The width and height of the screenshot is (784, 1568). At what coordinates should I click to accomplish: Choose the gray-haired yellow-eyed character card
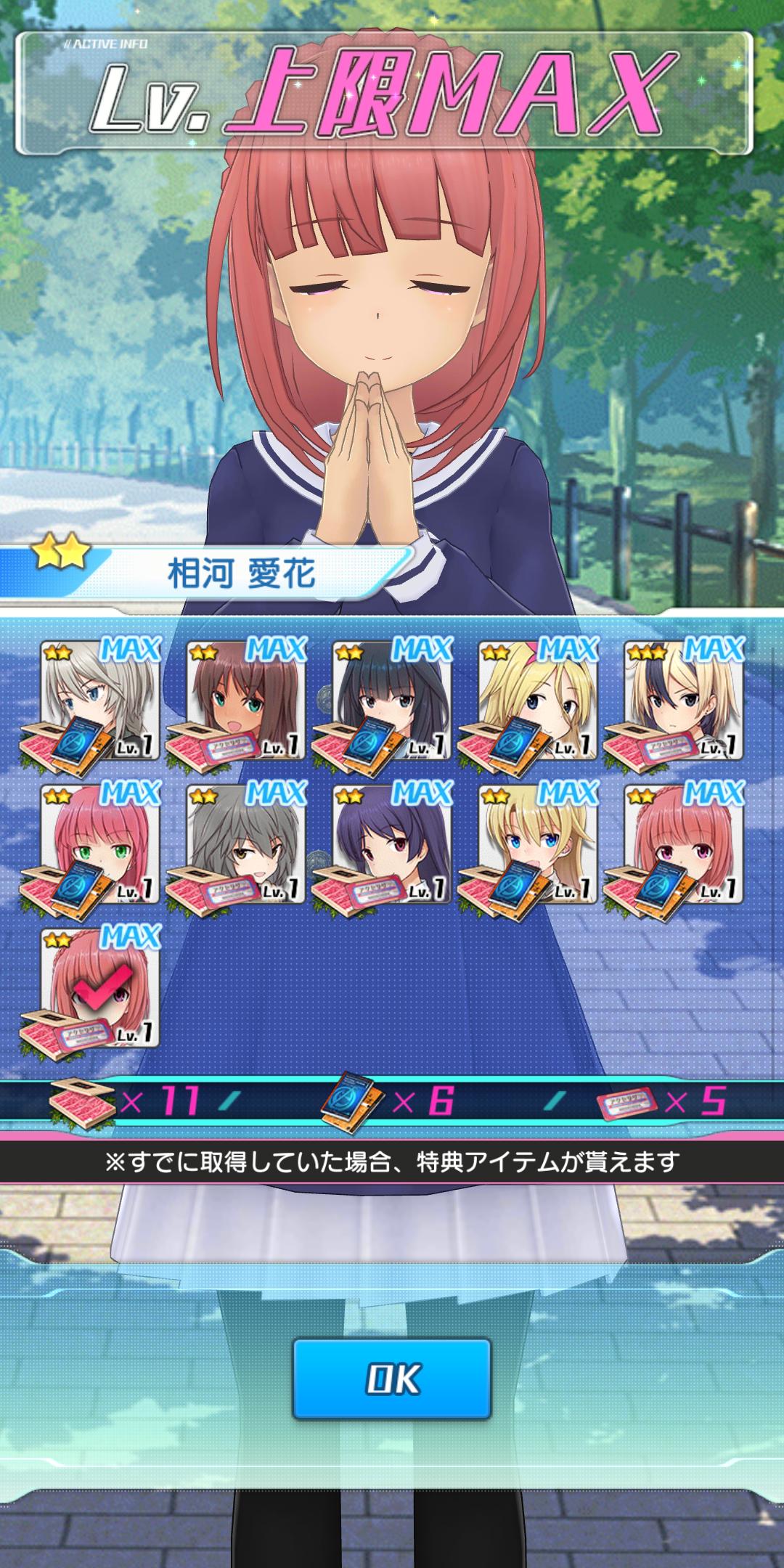coord(246,844)
